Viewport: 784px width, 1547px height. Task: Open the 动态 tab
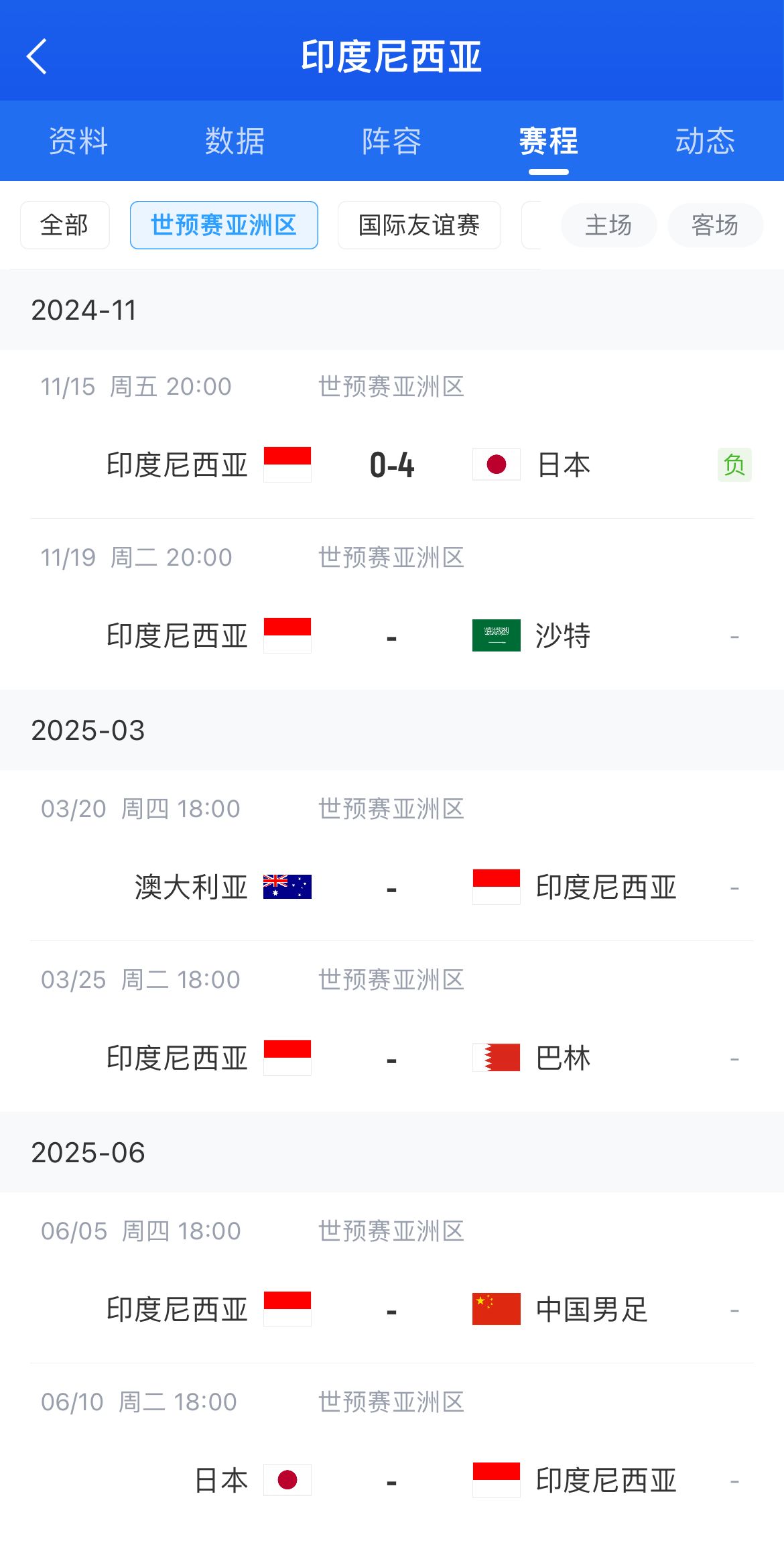tap(706, 141)
